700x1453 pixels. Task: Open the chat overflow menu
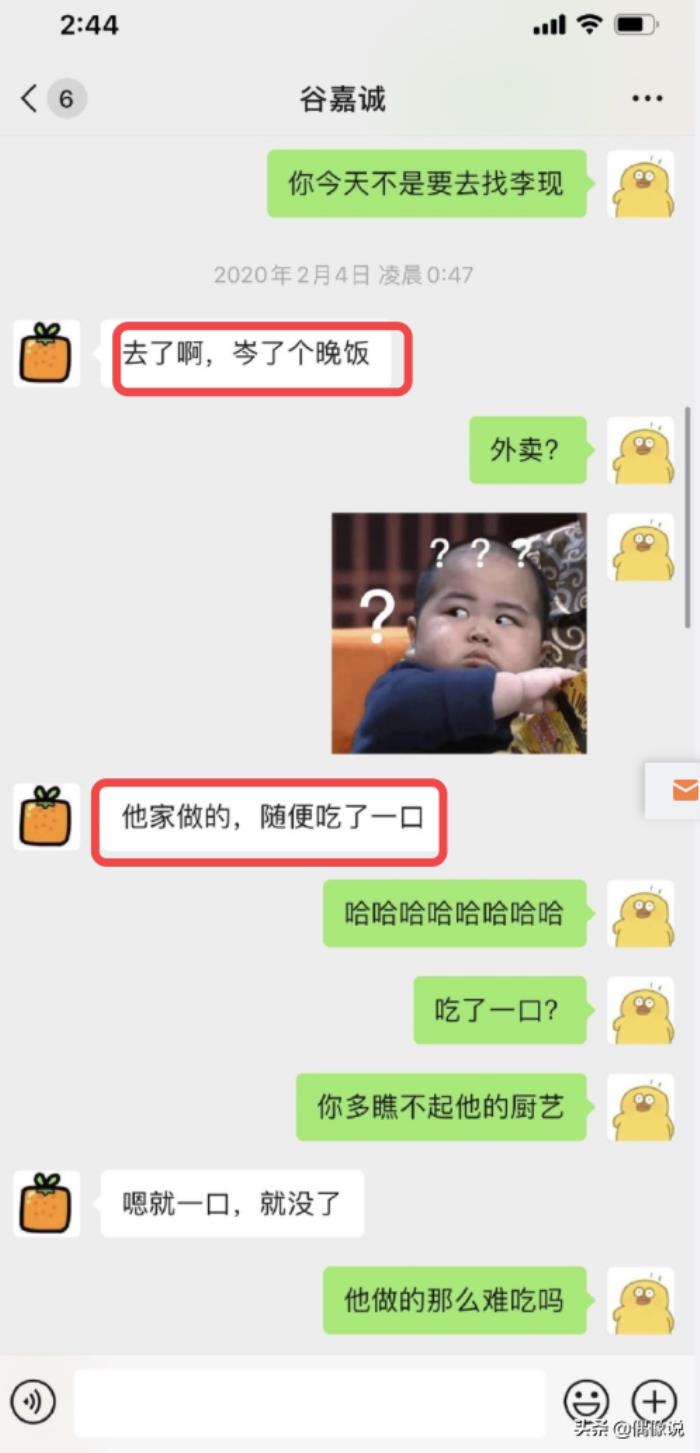(x=647, y=99)
